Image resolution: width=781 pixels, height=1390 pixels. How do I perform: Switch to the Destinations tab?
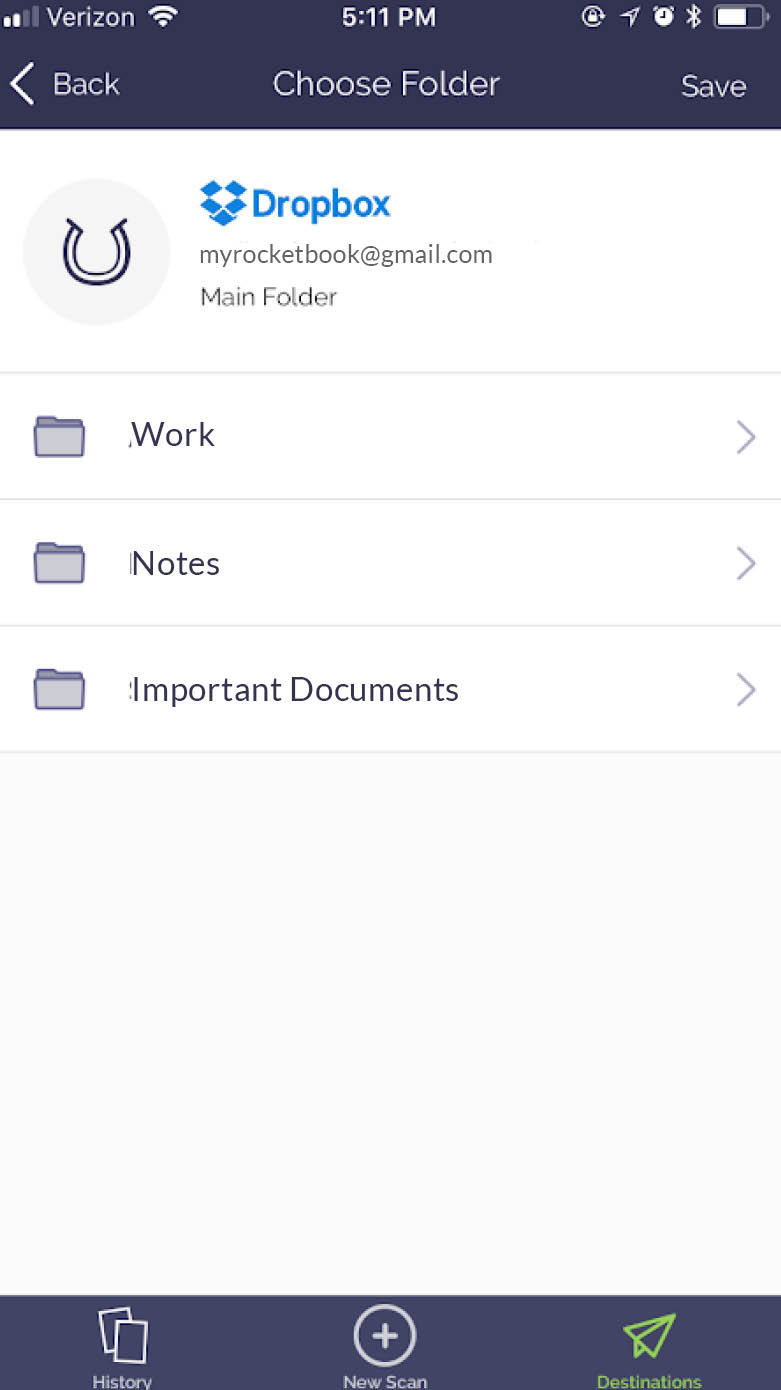point(649,1345)
